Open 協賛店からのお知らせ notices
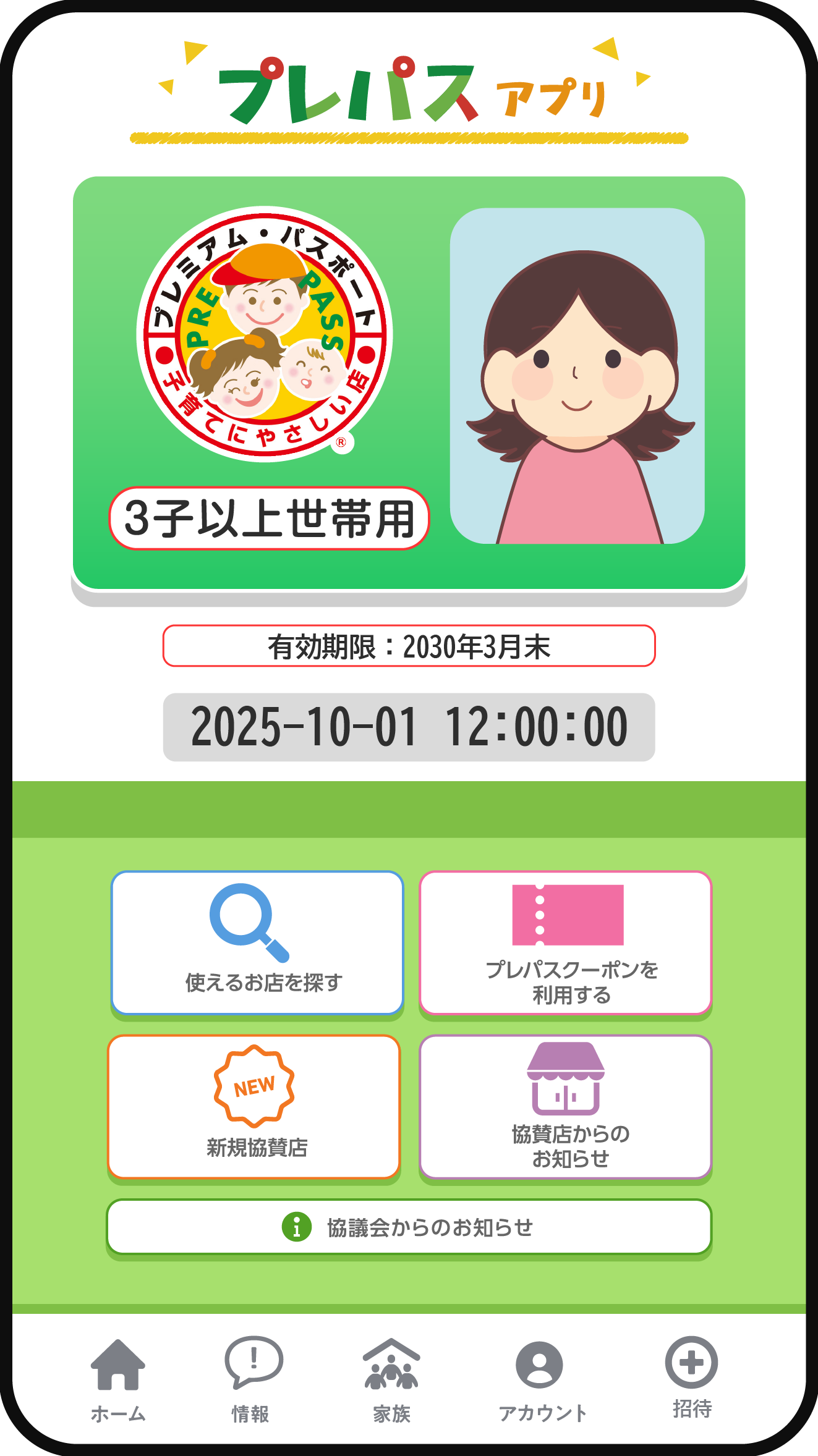Viewport: 818px width, 1456px height. click(566, 1107)
